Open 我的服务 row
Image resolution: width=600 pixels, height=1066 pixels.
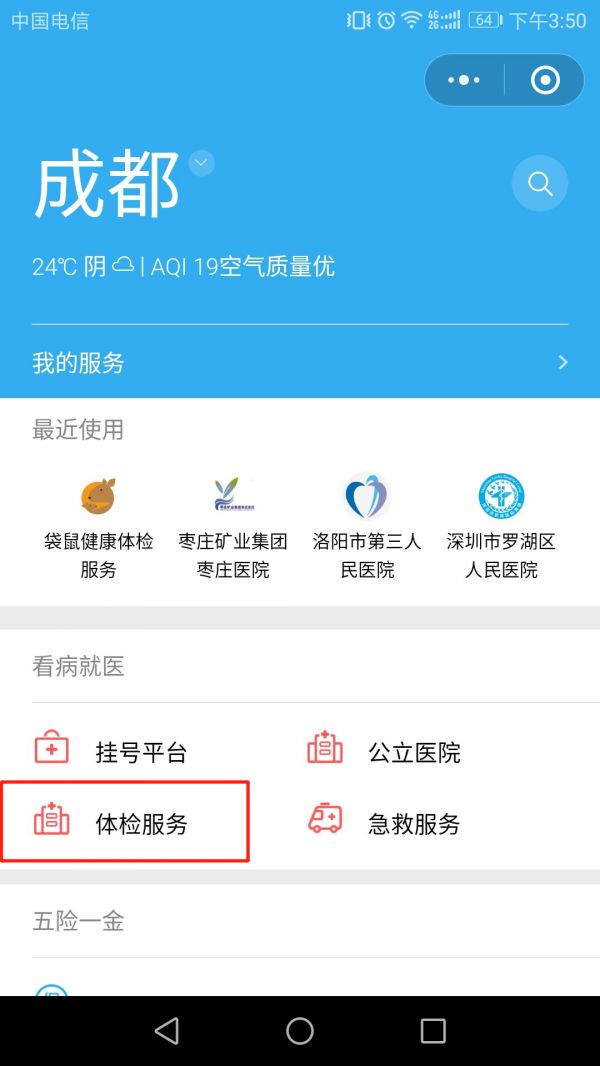pos(300,362)
